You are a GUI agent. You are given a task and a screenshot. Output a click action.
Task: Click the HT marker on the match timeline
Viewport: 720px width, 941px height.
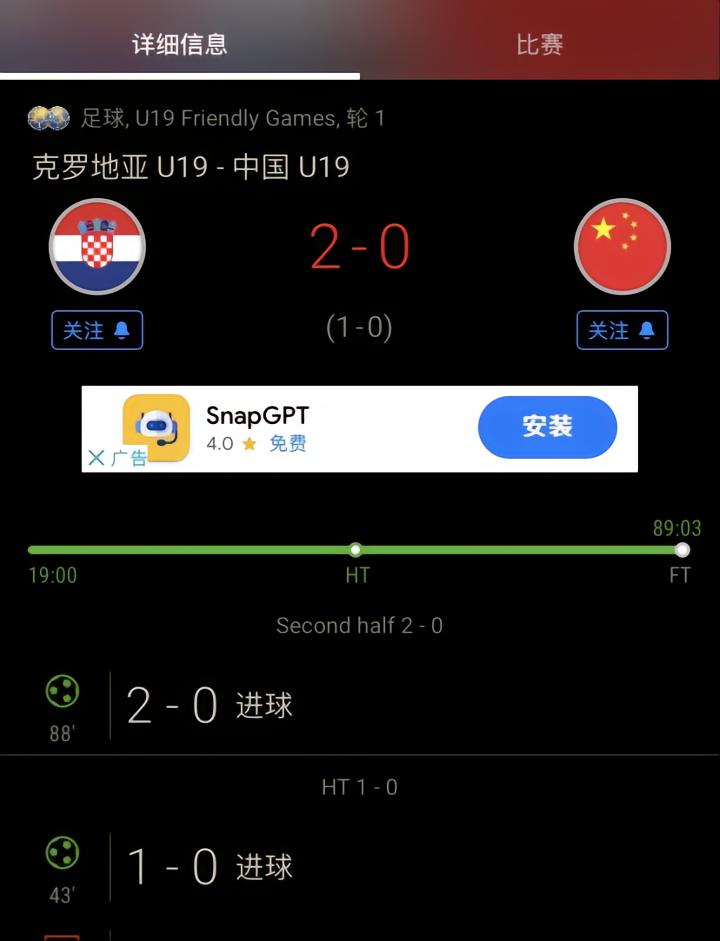click(x=356, y=549)
